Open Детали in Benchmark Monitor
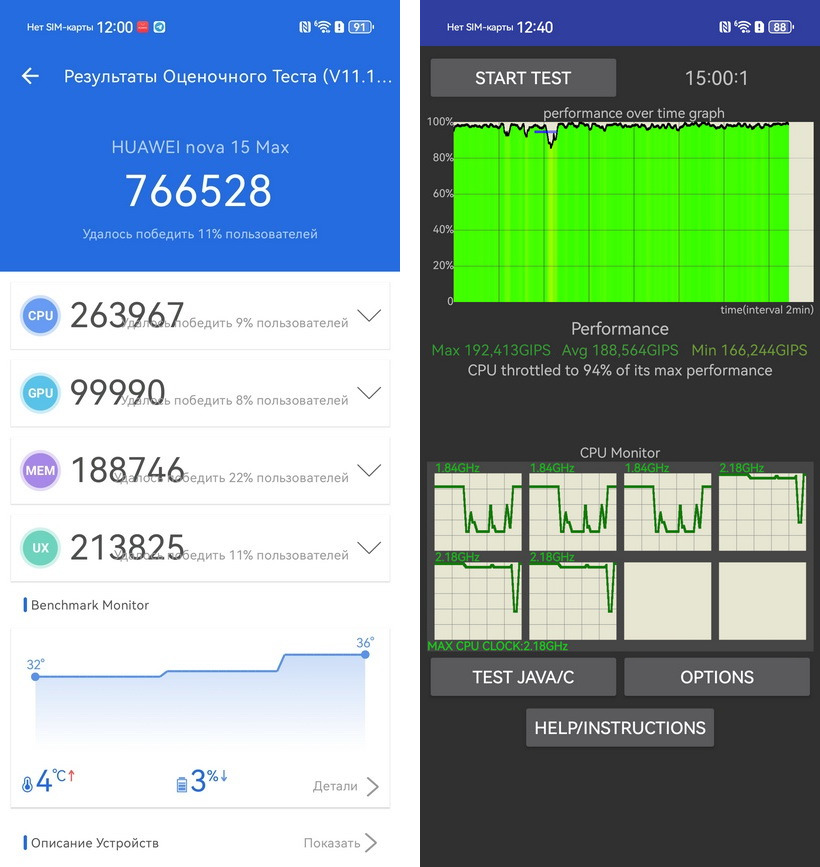The width and height of the screenshot is (820, 867). 346,786
